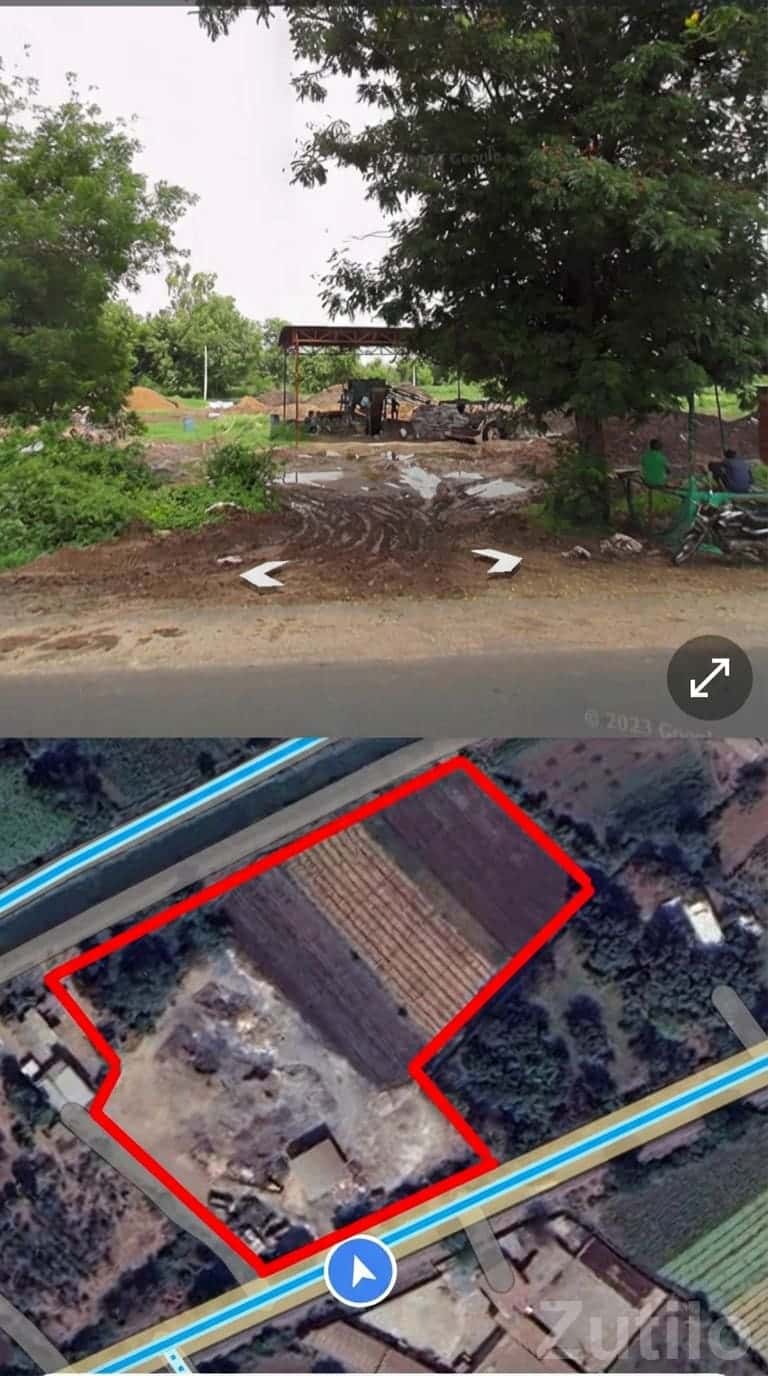768x1376 pixels.
Task: Expand Street View to full screen
Action: click(x=709, y=678)
